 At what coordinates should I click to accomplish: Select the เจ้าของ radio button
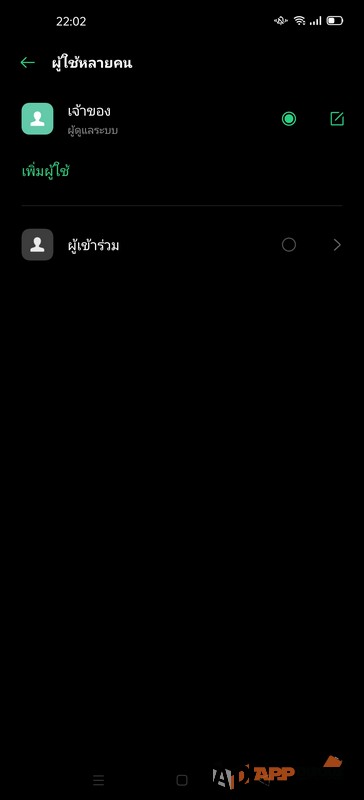pos(289,119)
